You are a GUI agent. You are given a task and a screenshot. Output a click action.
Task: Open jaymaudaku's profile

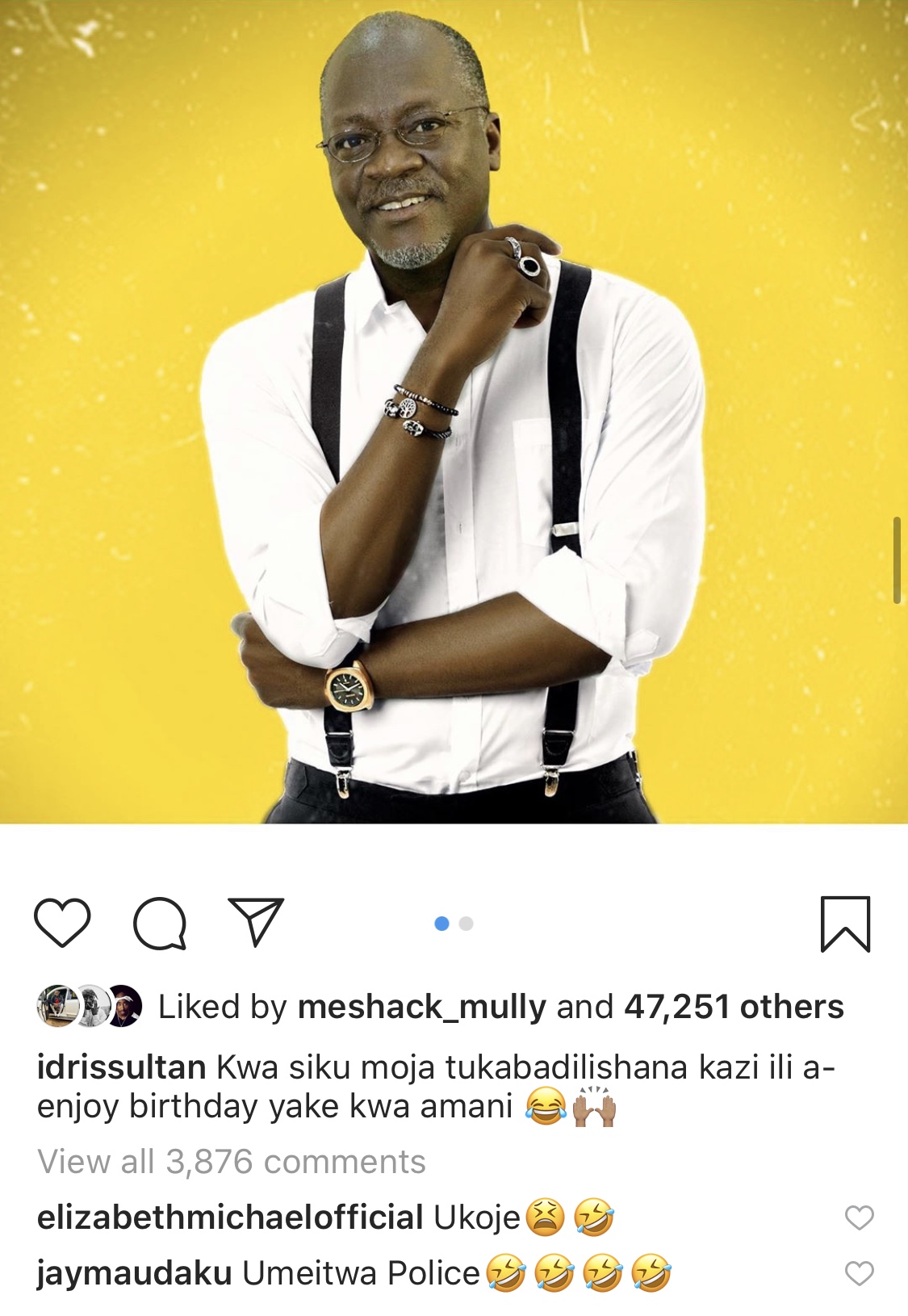coord(134,1273)
